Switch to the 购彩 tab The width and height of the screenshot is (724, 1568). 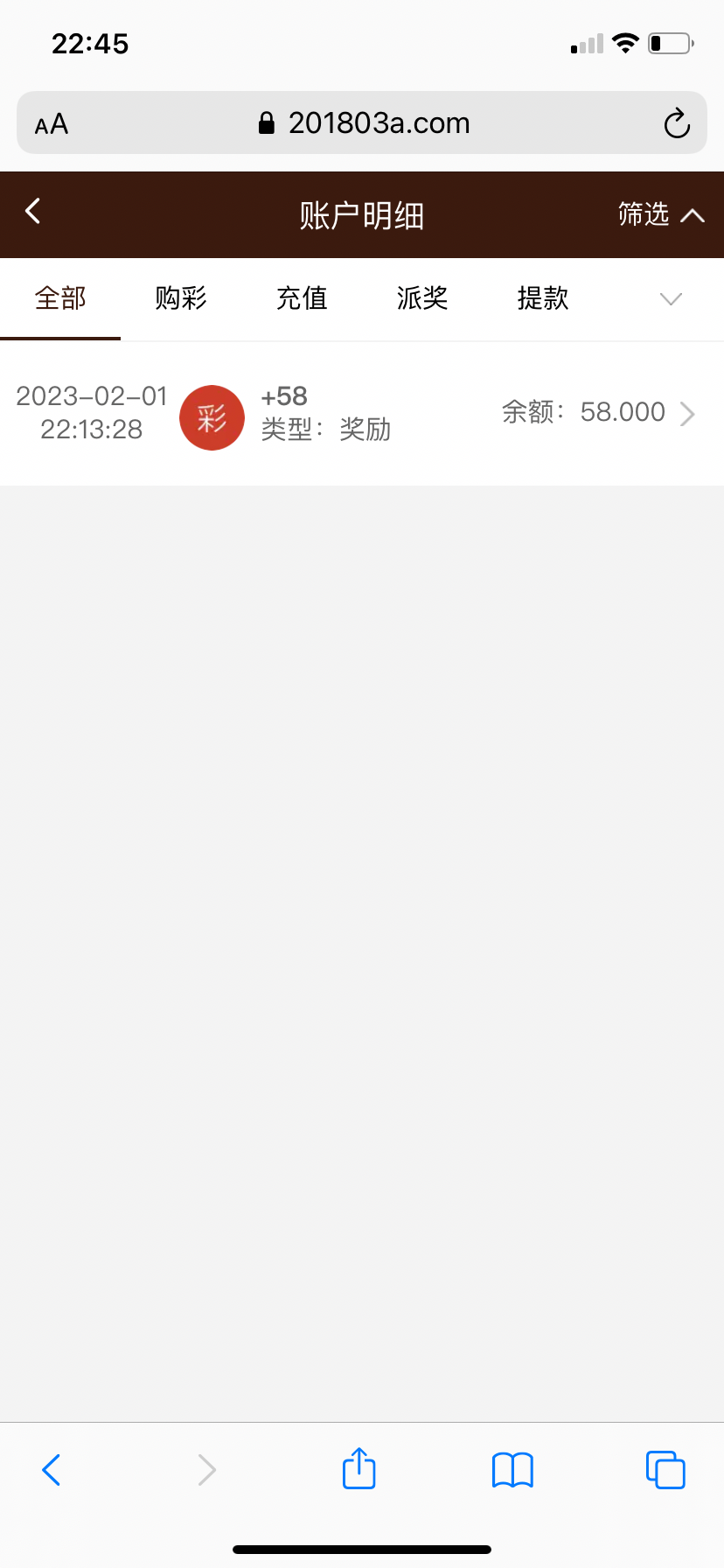[x=181, y=298]
